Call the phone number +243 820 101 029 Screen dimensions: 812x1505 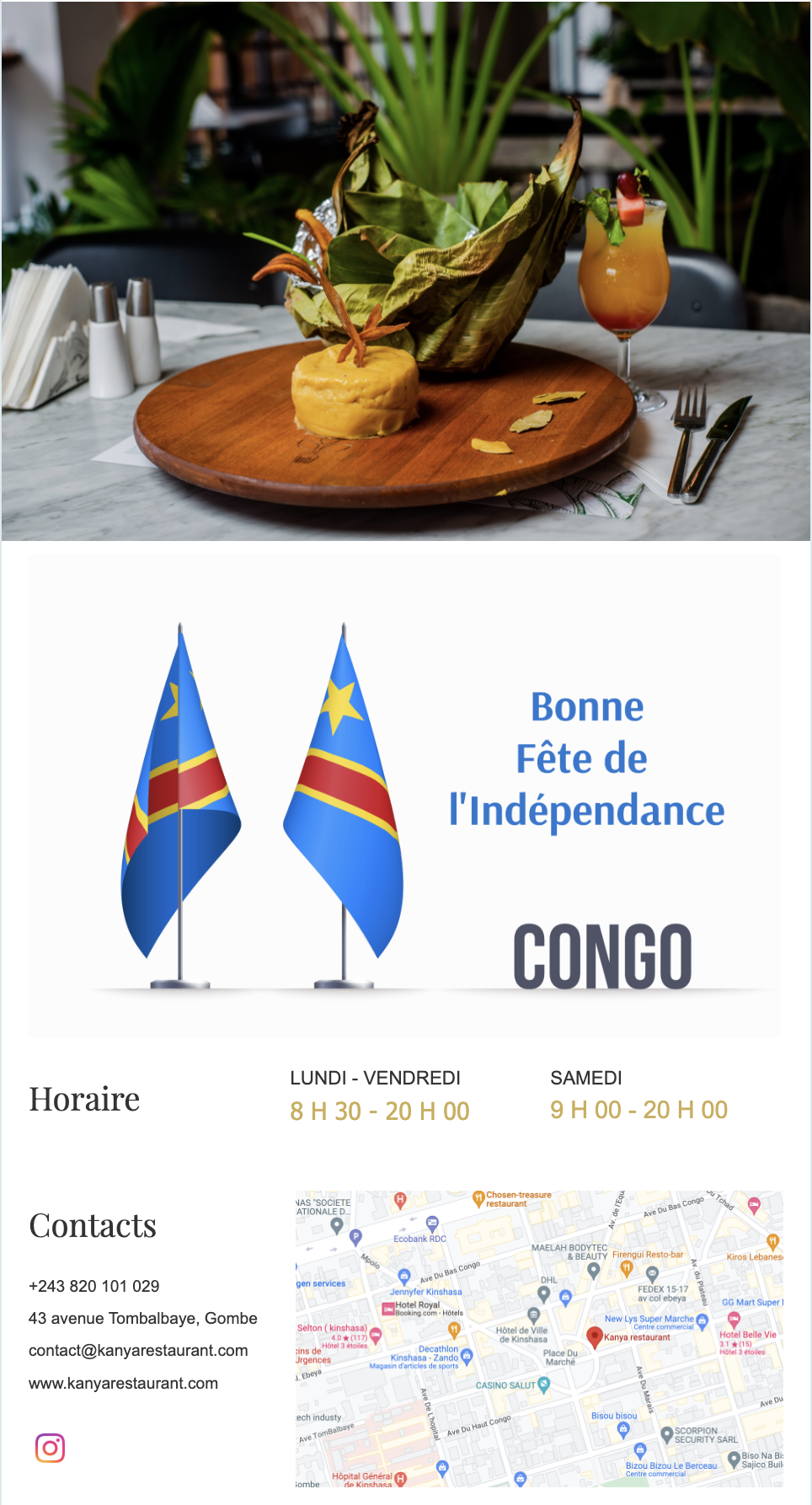coord(94,1286)
